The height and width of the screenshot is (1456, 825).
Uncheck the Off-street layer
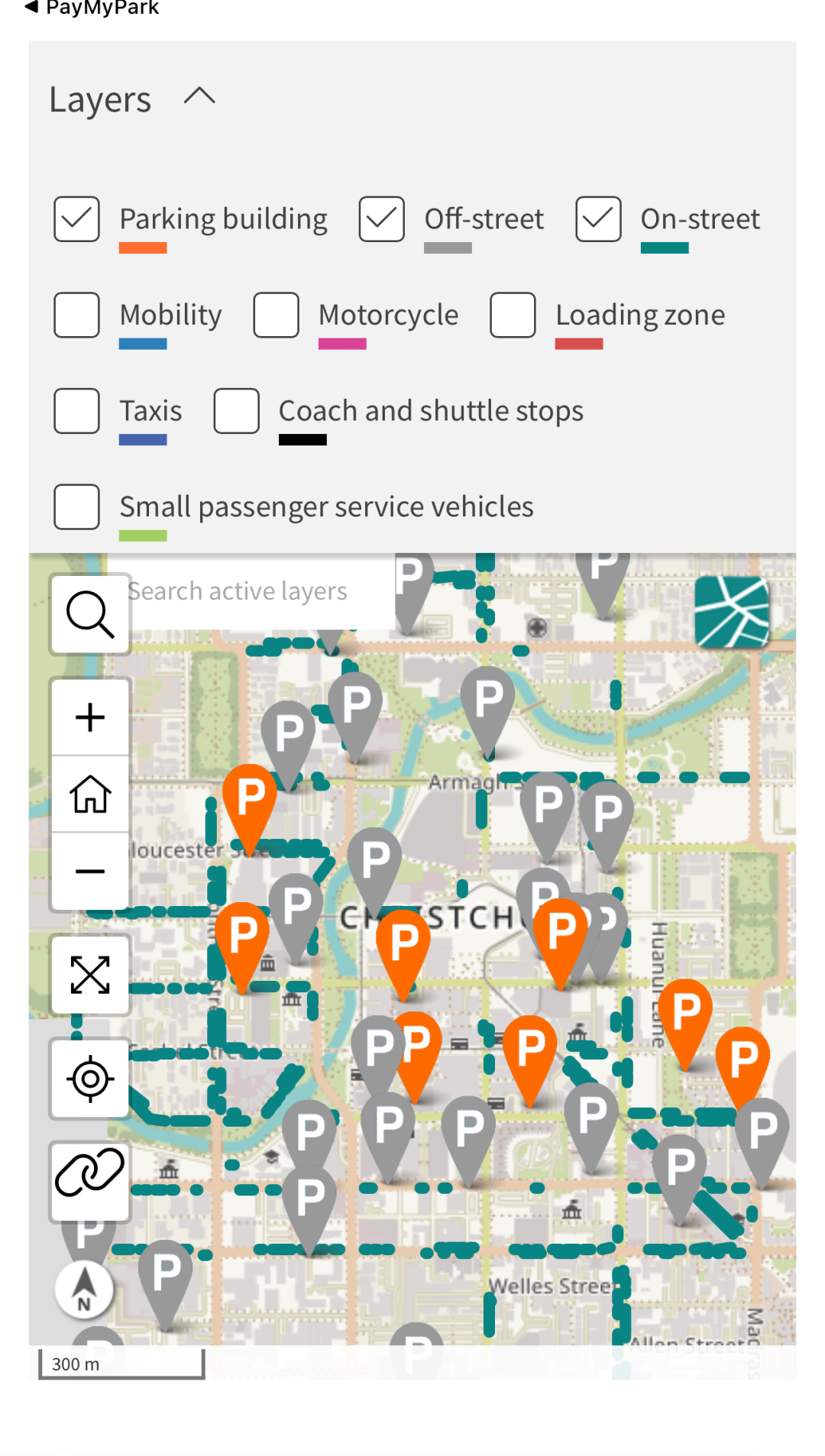click(x=382, y=219)
